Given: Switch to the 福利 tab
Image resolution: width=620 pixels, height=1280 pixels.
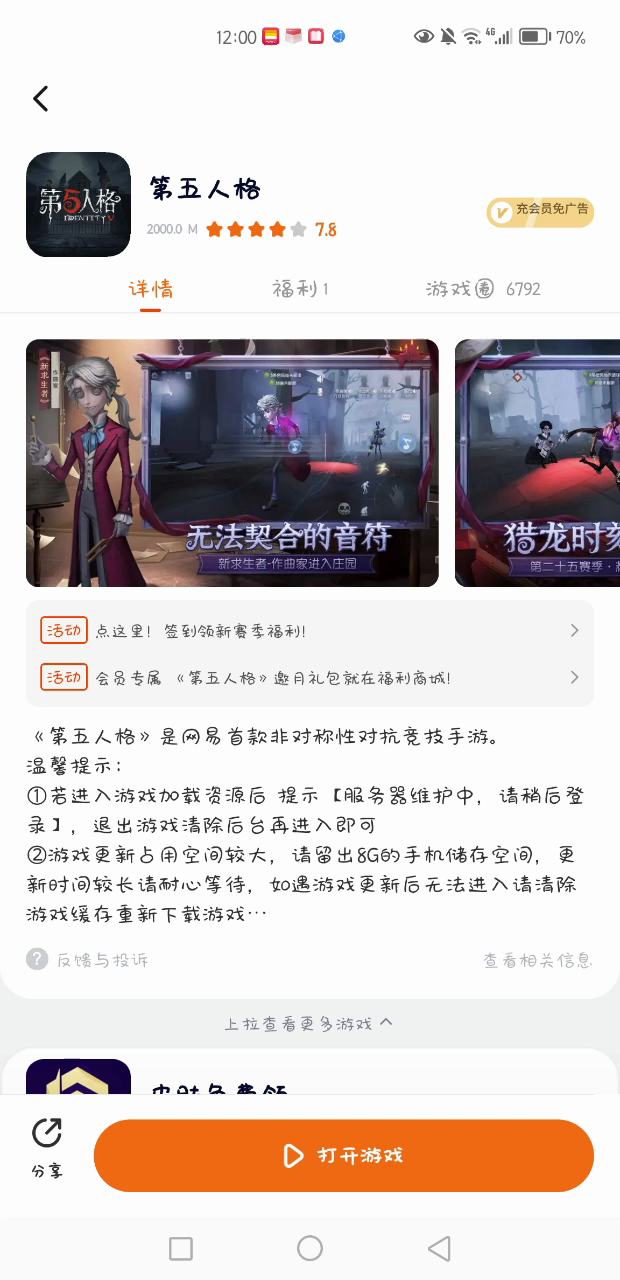Looking at the screenshot, I should pyautogui.click(x=300, y=289).
